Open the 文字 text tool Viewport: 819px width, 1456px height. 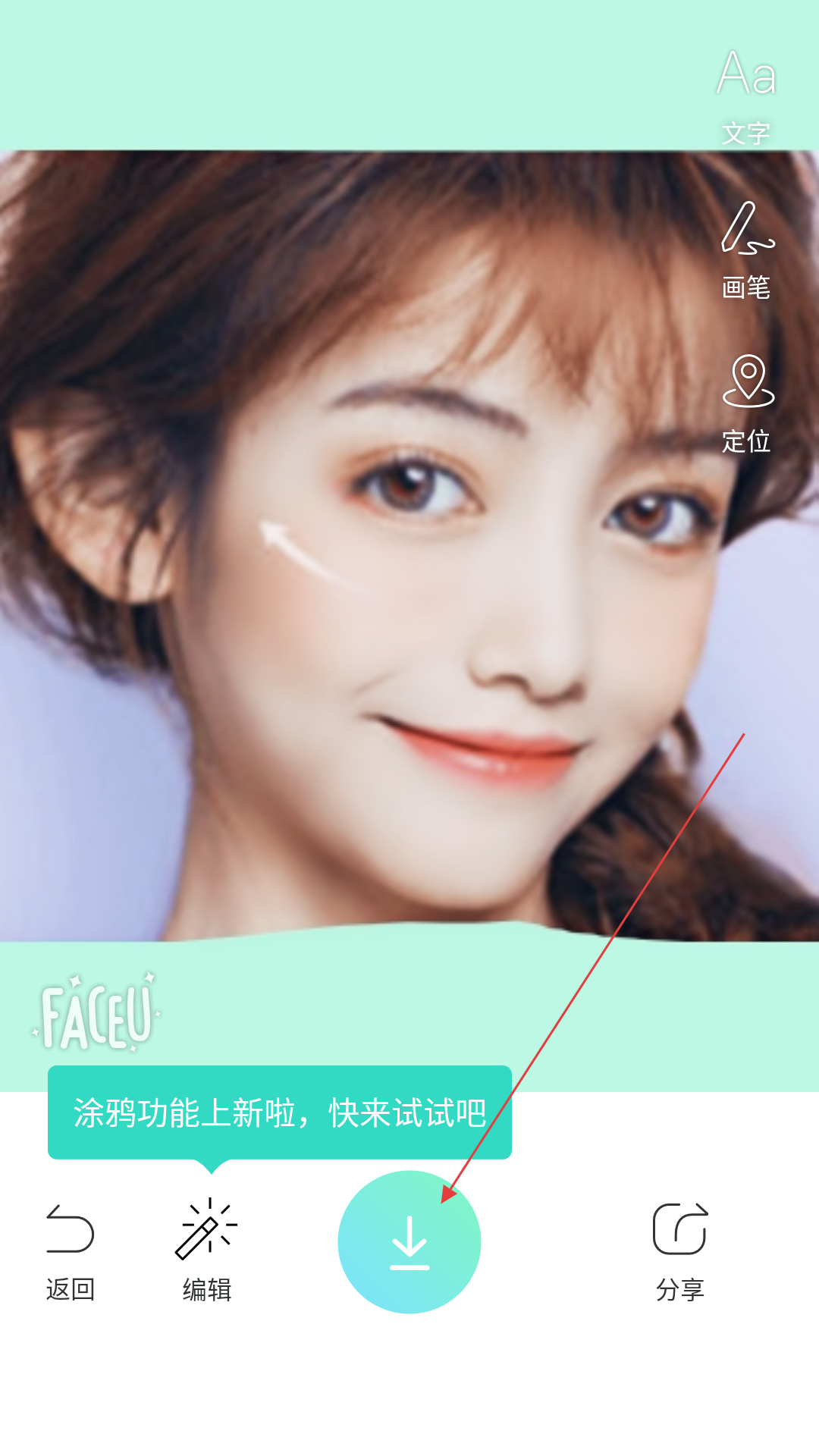click(746, 96)
